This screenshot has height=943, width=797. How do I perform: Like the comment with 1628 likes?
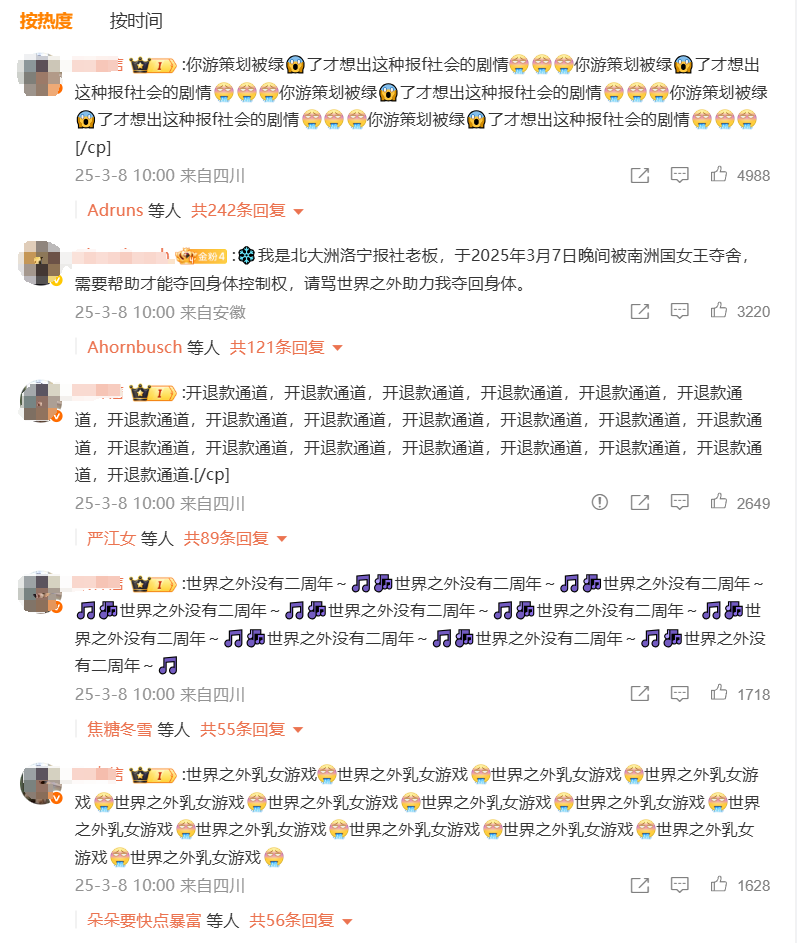tap(719, 885)
